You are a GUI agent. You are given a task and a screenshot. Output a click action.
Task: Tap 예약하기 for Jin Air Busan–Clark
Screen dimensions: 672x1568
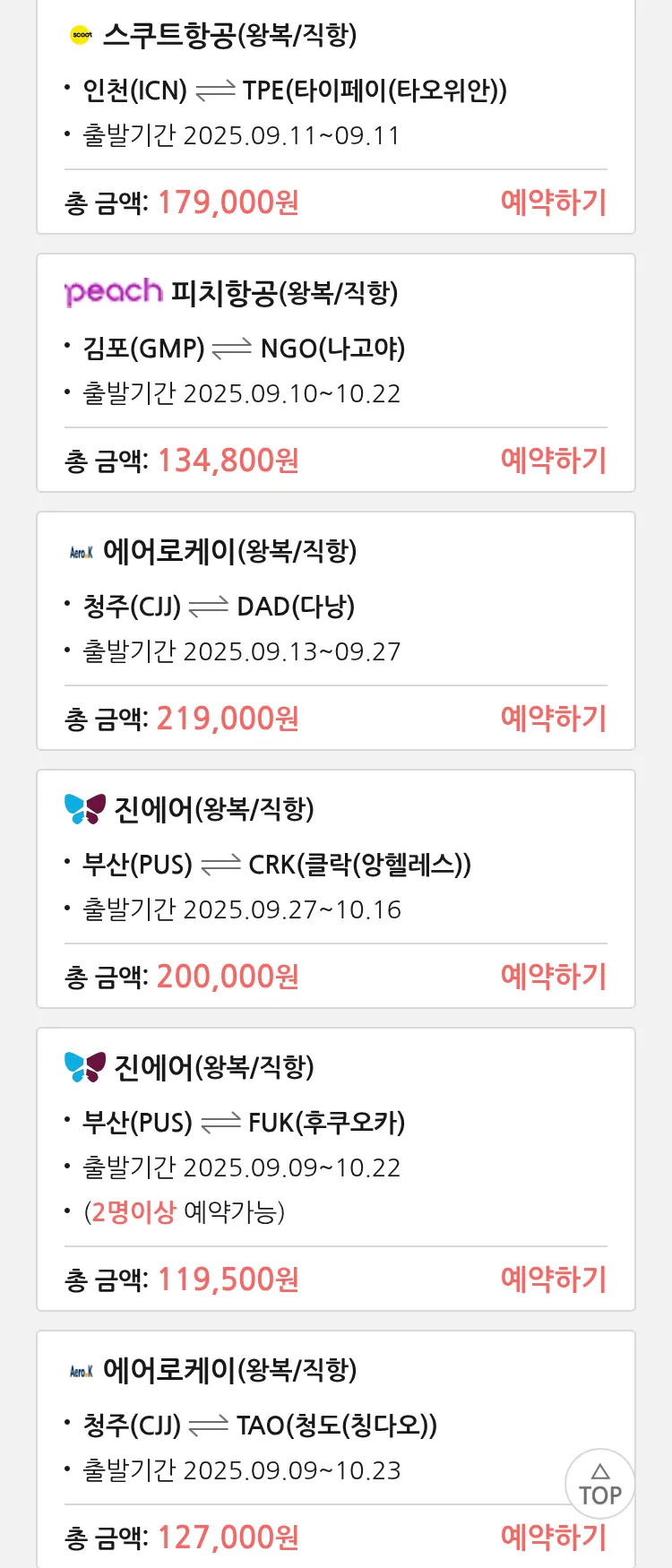[x=553, y=977]
